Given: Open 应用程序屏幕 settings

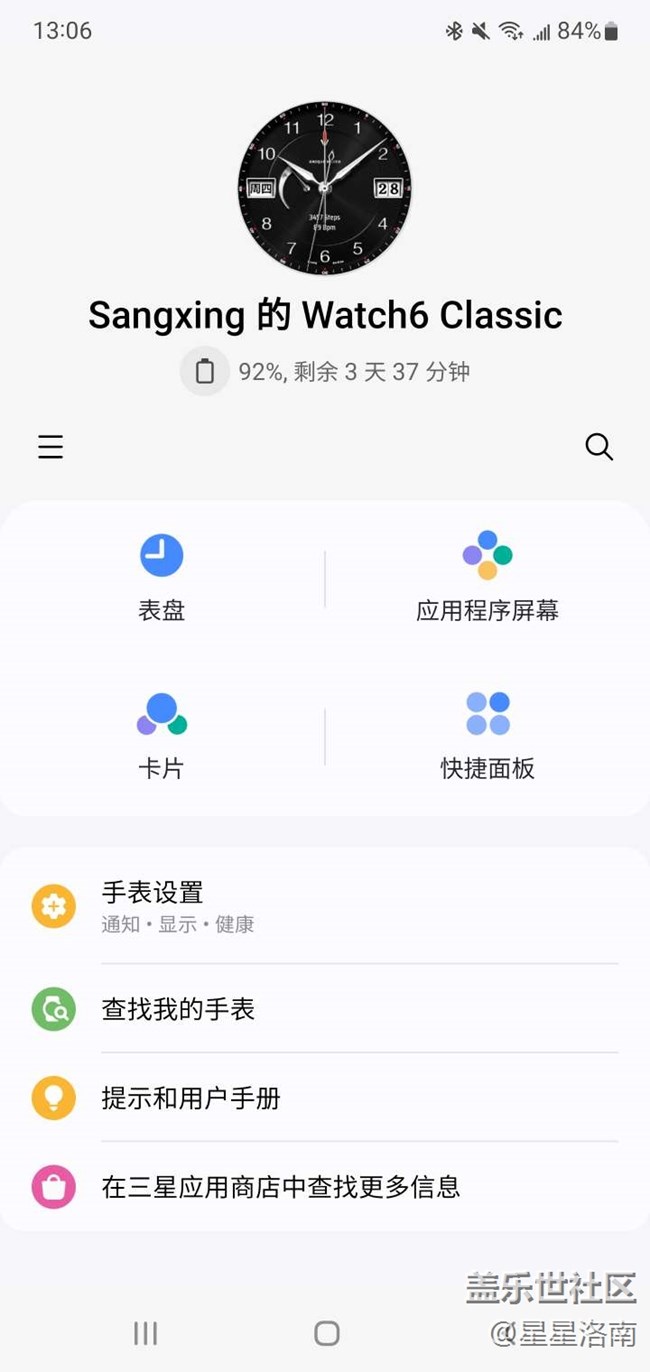Looking at the screenshot, I should [487, 578].
